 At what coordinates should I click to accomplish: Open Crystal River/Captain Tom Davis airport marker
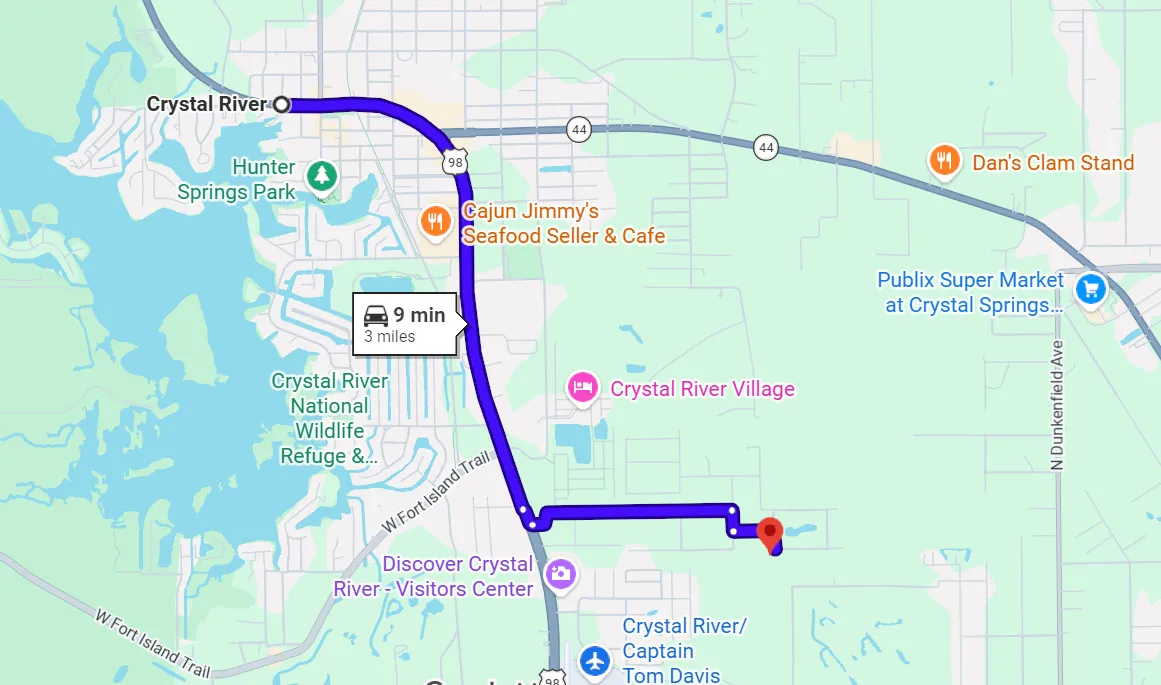click(x=595, y=661)
